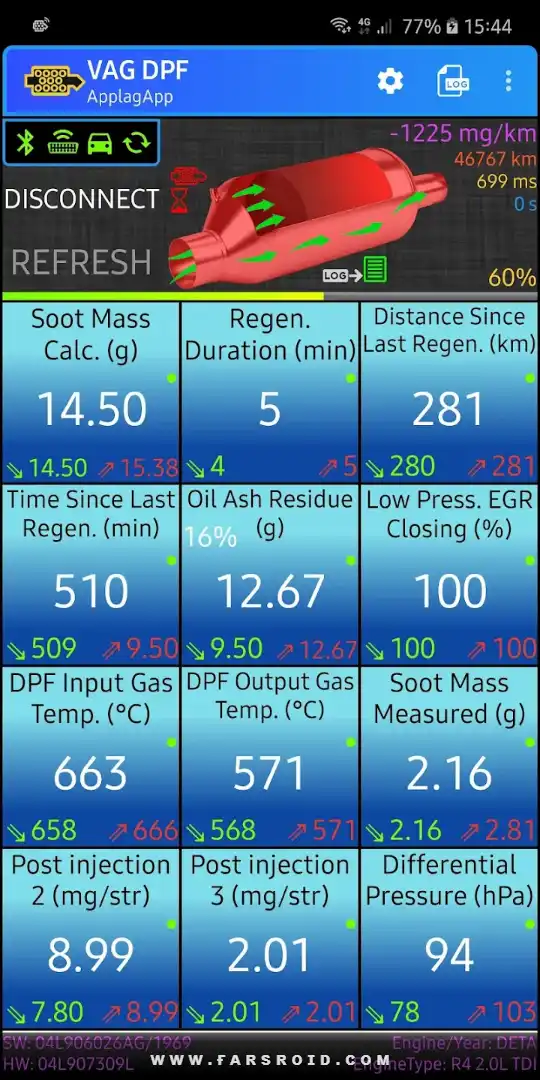Open the Differential Pressure tile

coord(448,939)
